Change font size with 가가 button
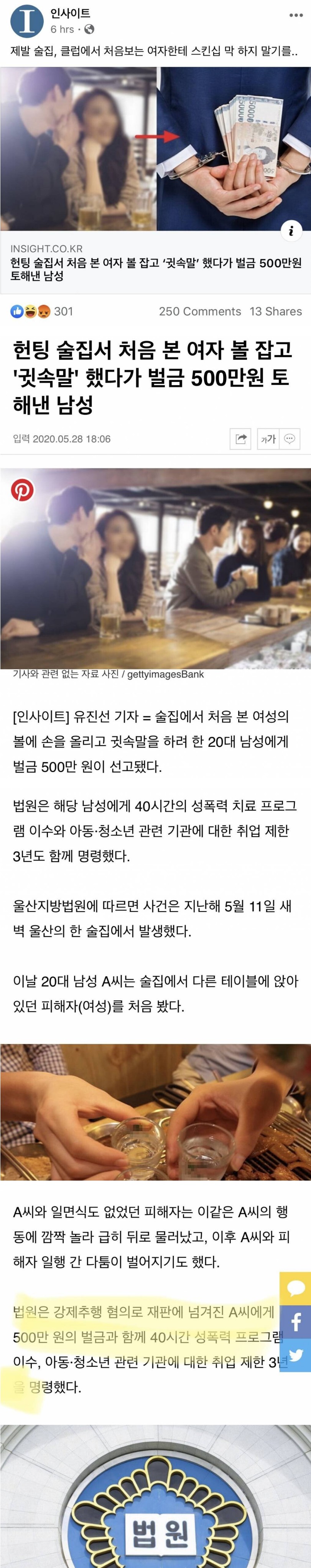Viewport: 311px width, 1568px height. [x=268, y=439]
